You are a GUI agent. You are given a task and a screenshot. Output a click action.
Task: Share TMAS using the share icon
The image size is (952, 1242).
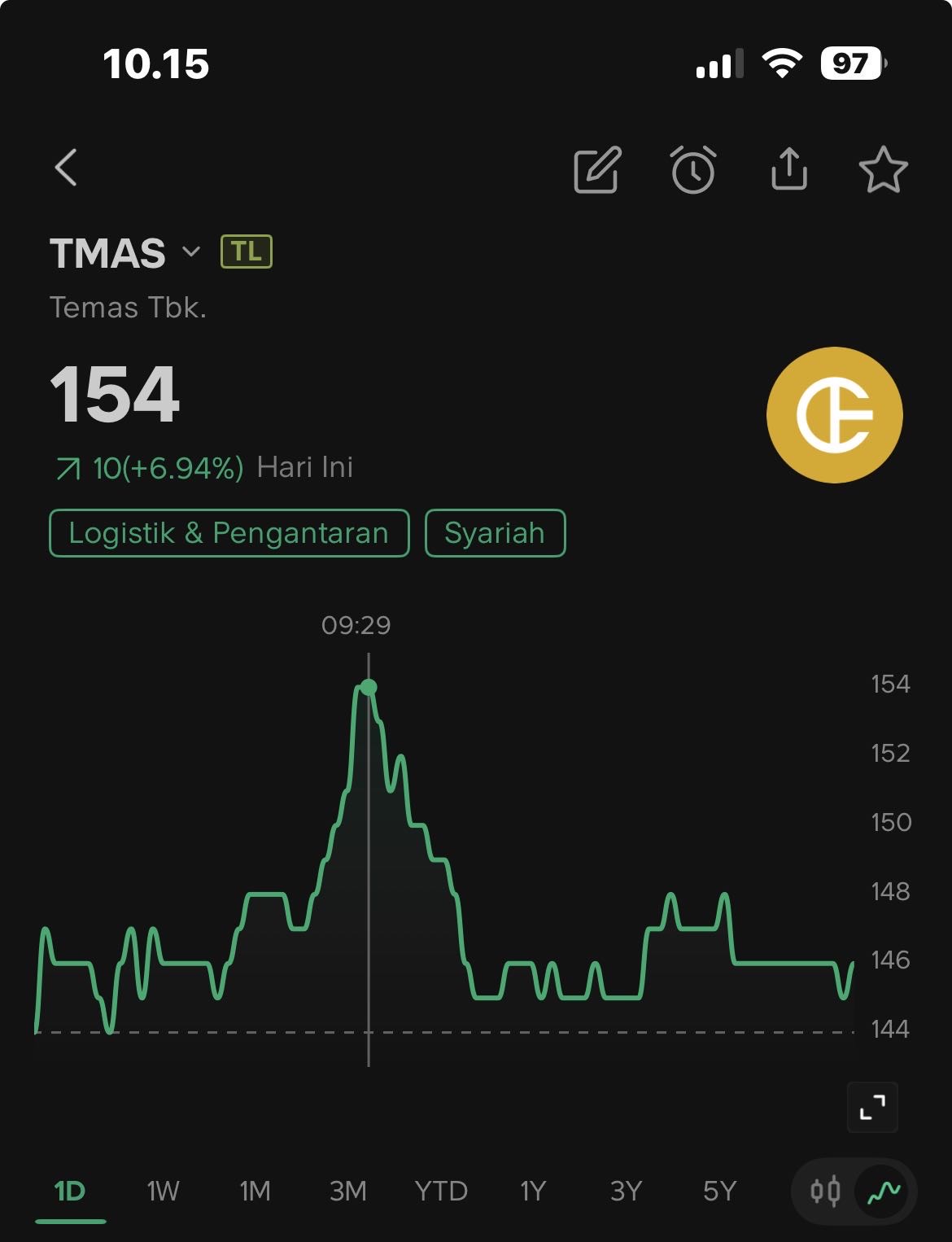[788, 171]
